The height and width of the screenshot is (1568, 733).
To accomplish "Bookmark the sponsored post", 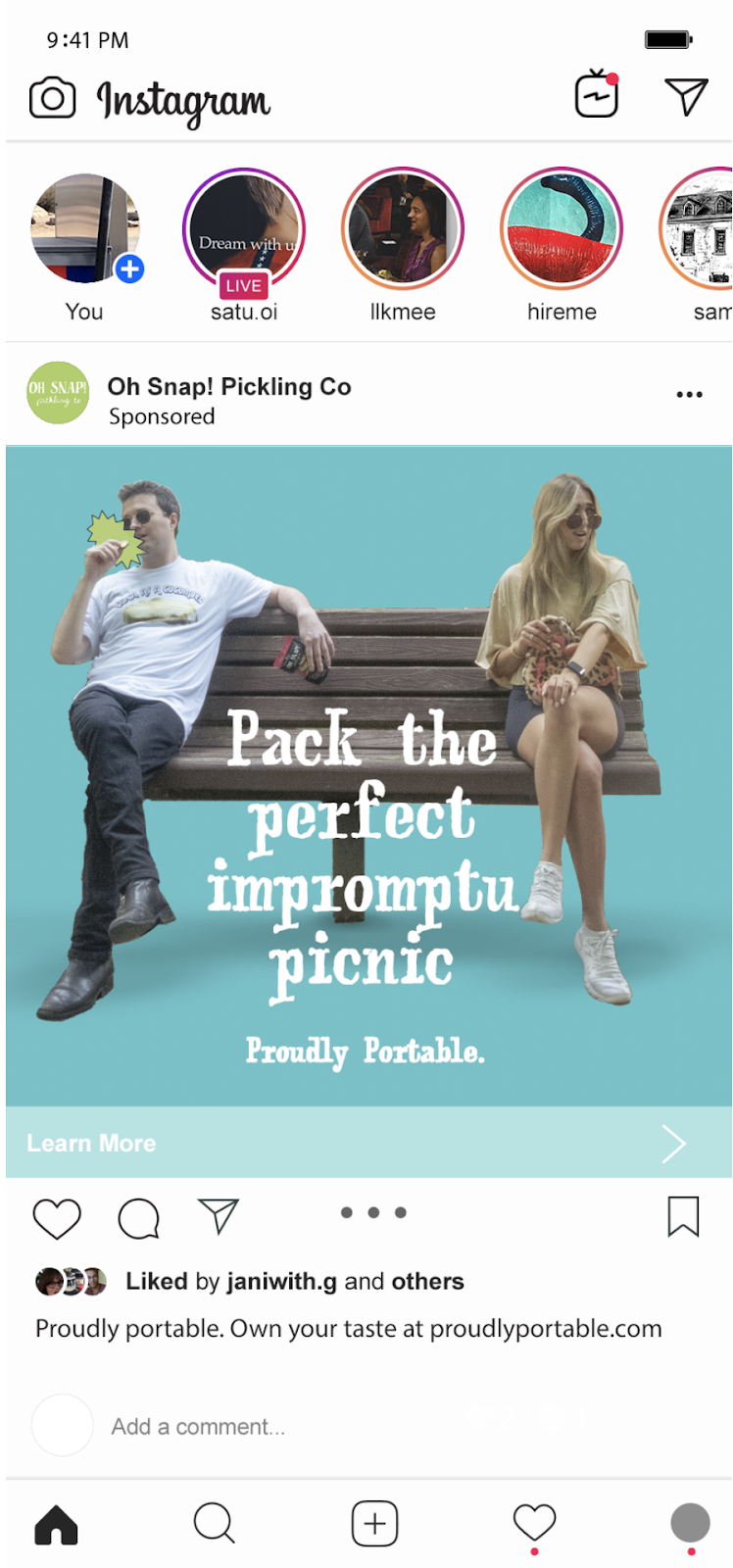I will [683, 1216].
